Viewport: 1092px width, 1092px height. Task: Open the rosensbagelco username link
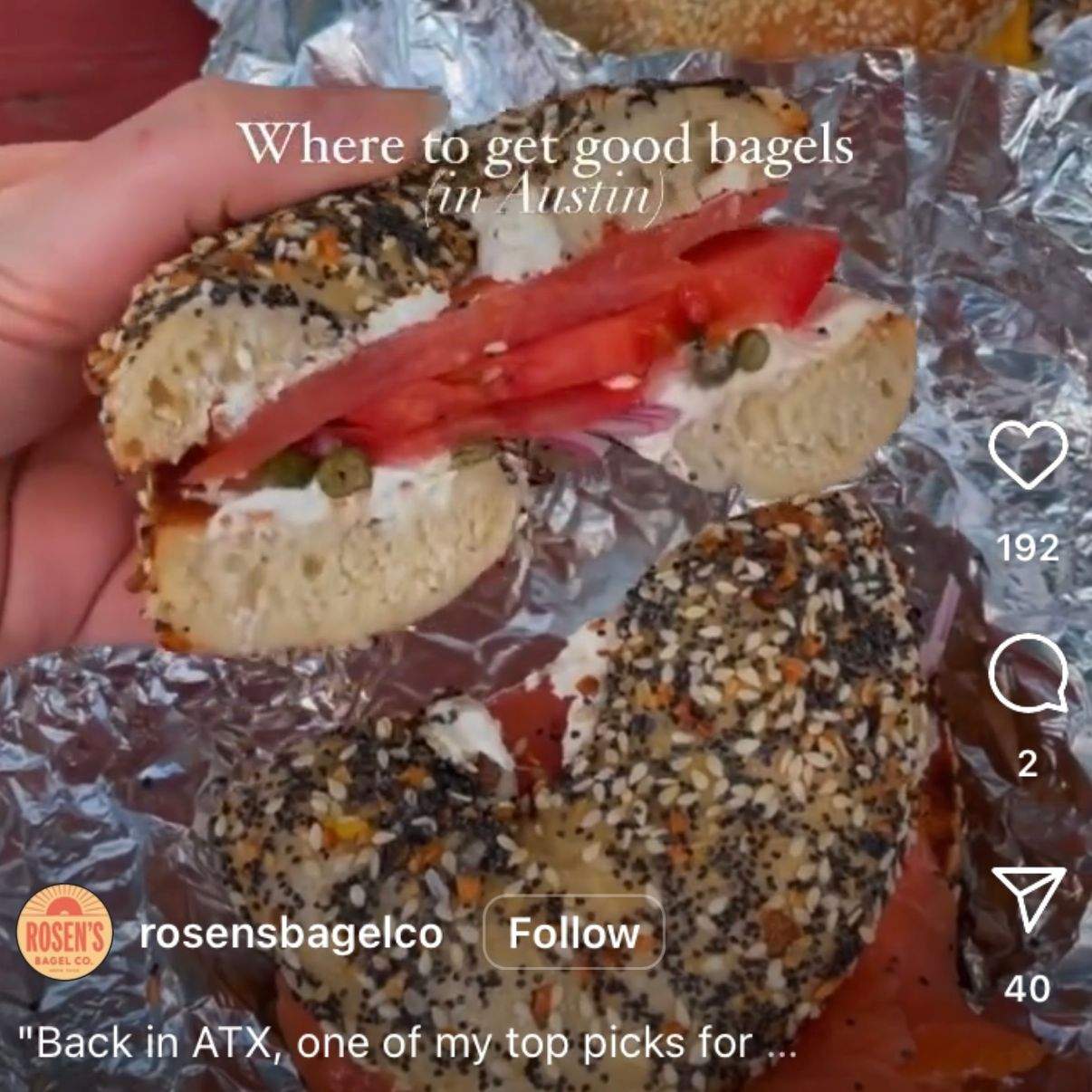click(292, 934)
